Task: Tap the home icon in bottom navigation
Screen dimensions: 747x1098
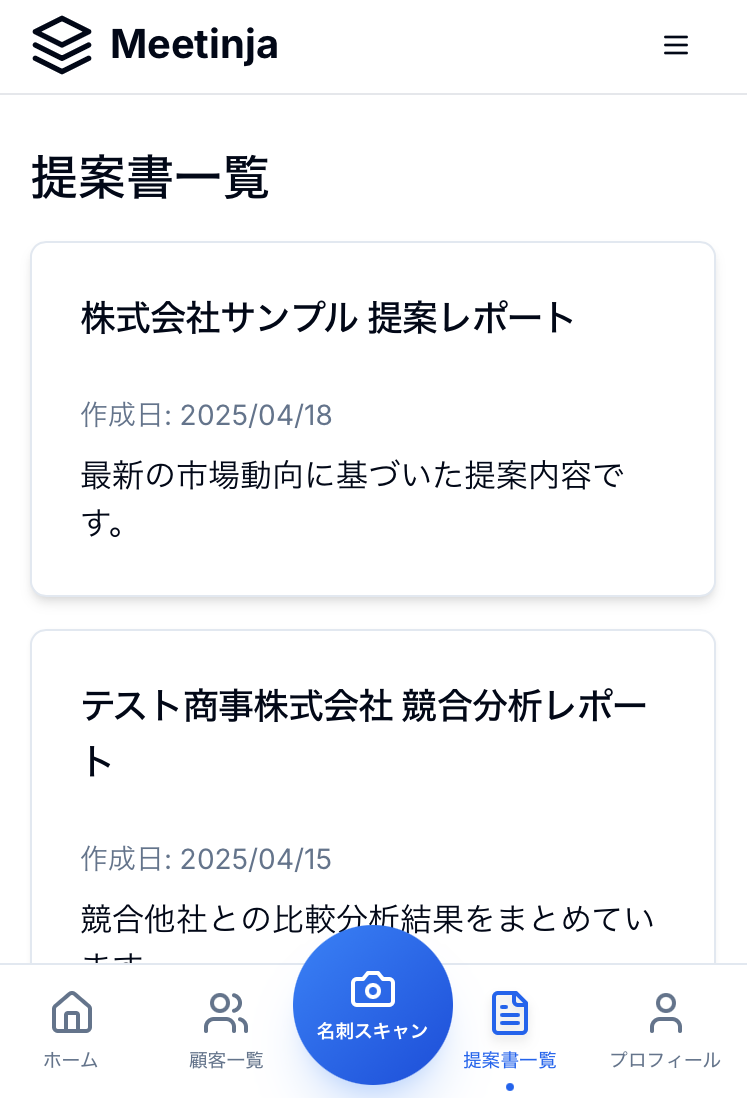Action: pyautogui.click(x=69, y=1013)
